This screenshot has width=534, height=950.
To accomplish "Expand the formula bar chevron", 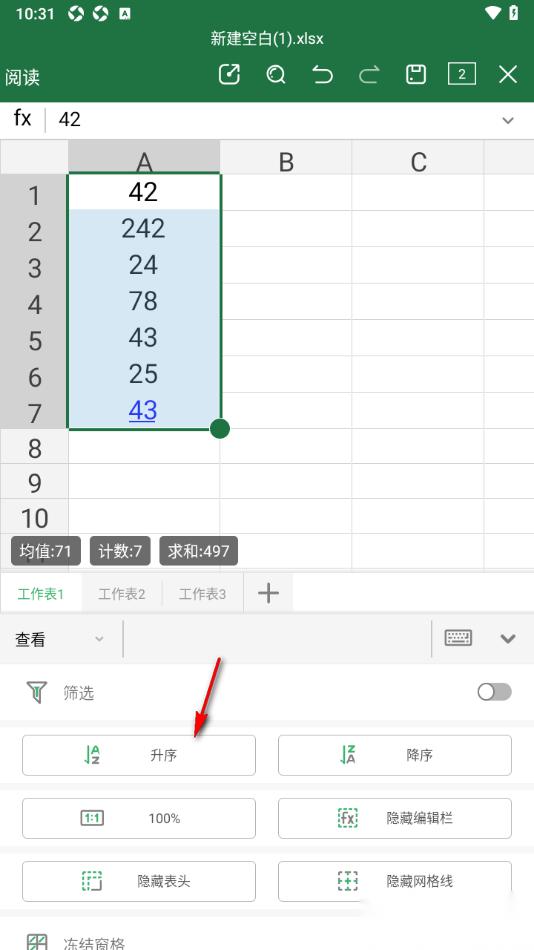I will tap(508, 120).
